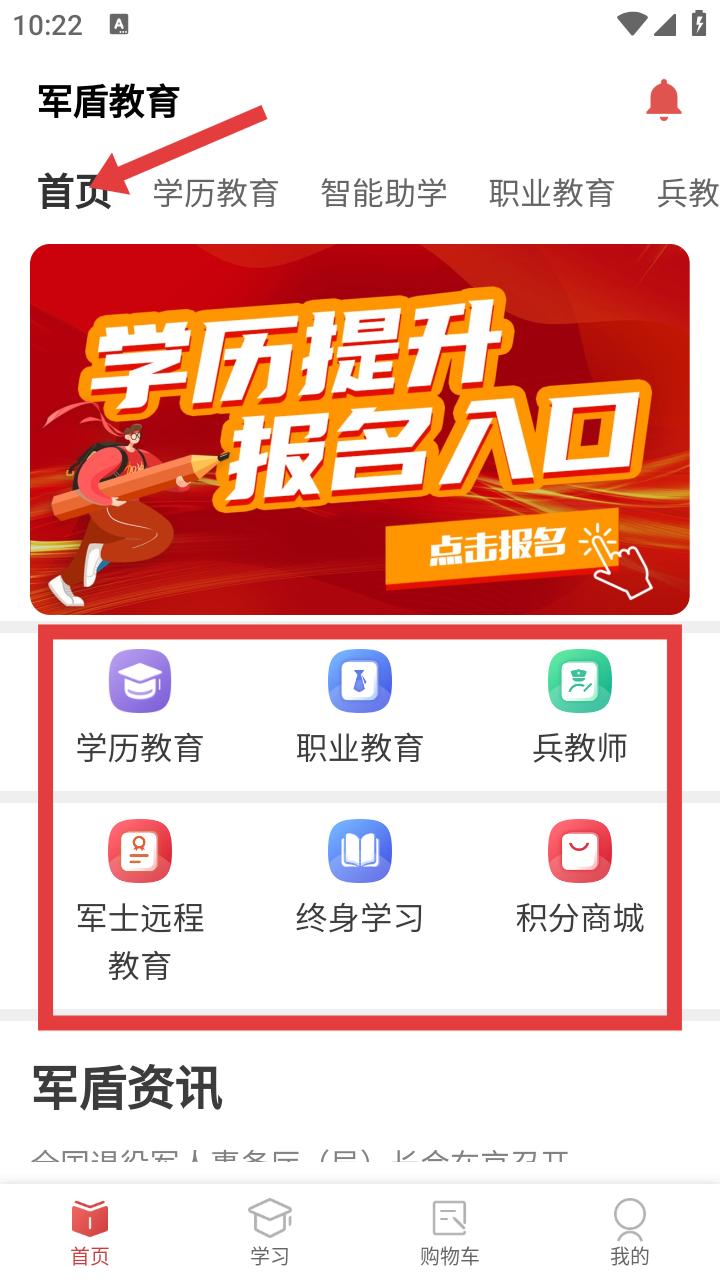Open 终身学习
Viewport: 720px width, 1280px height.
pos(360,876)
